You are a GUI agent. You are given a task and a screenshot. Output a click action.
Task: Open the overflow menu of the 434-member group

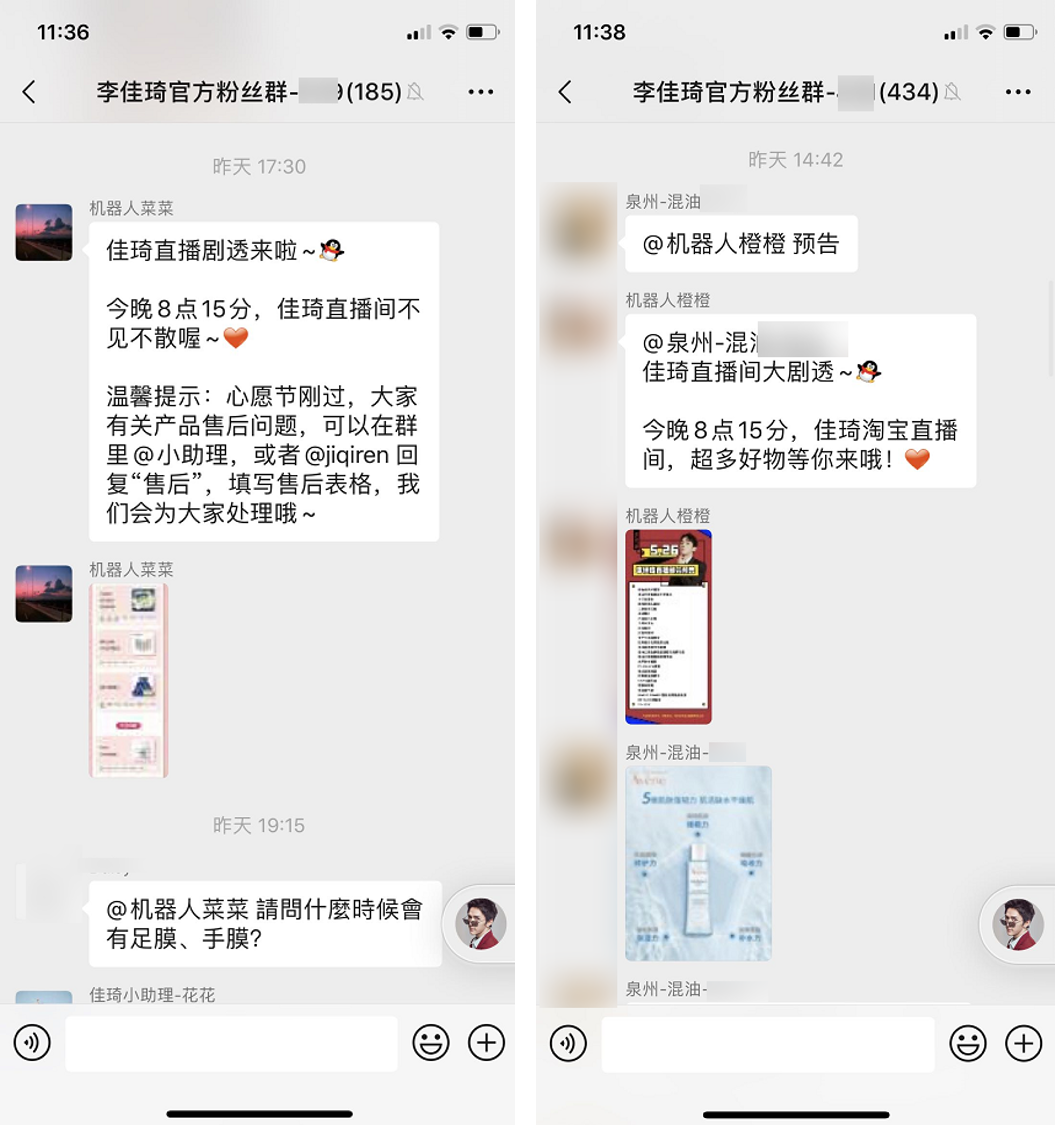click(x=1018, y=92)
